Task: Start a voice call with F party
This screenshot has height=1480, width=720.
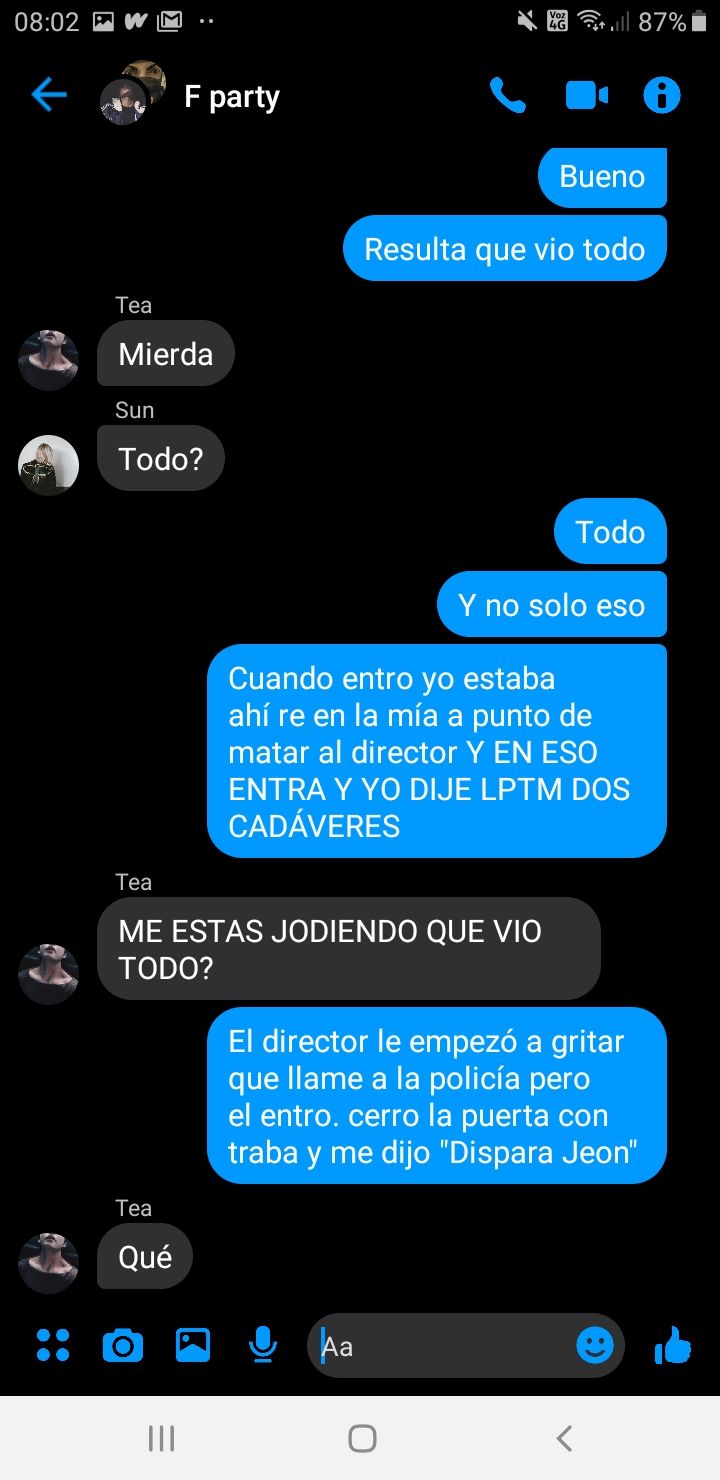Action: (508, 96)
